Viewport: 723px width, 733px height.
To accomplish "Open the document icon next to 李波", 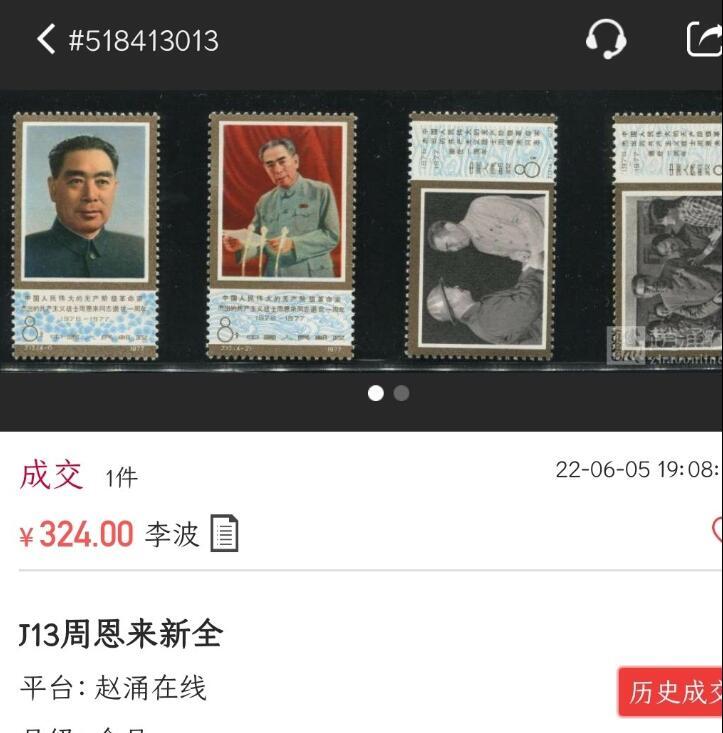I will [224, 534].
